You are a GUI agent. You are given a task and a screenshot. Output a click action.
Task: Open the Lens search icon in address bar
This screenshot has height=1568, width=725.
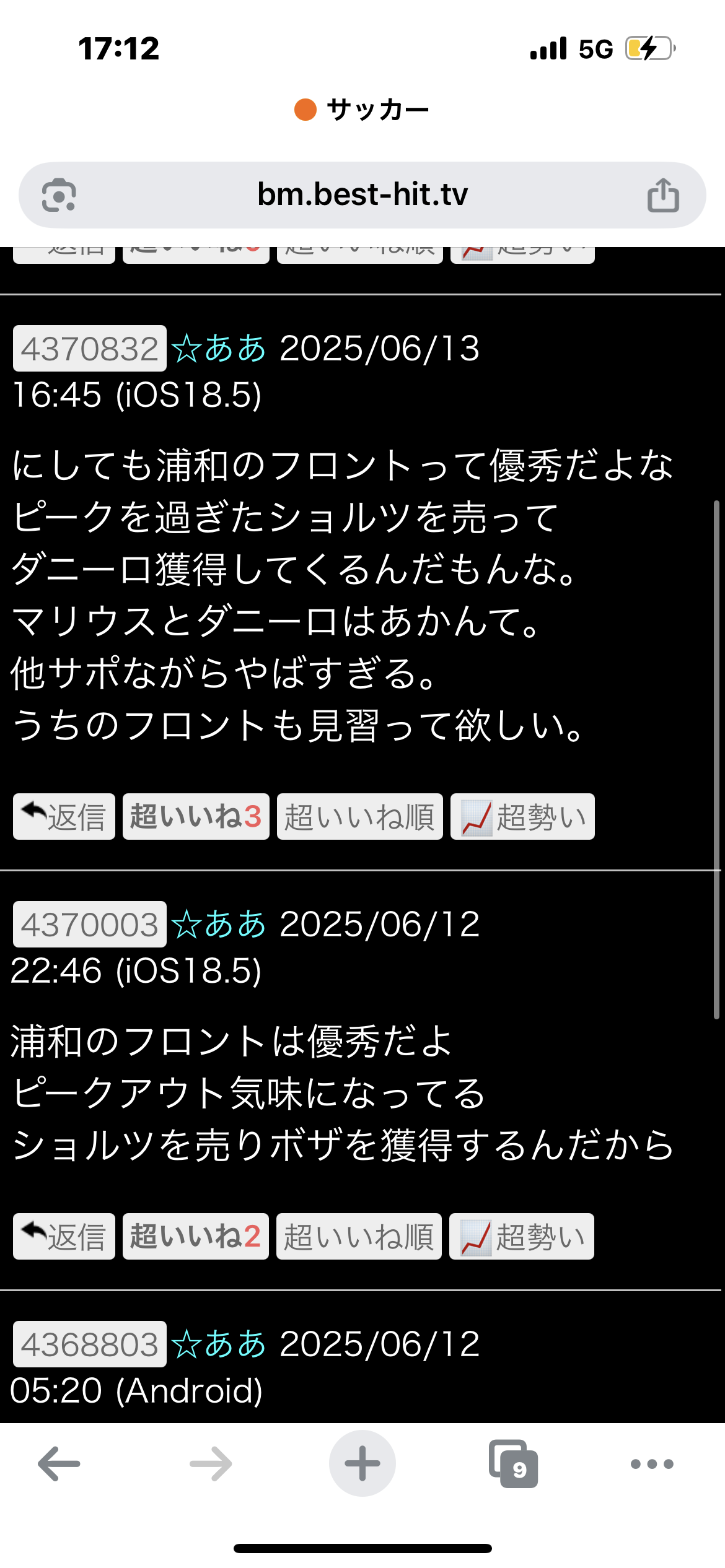point(59,196)
